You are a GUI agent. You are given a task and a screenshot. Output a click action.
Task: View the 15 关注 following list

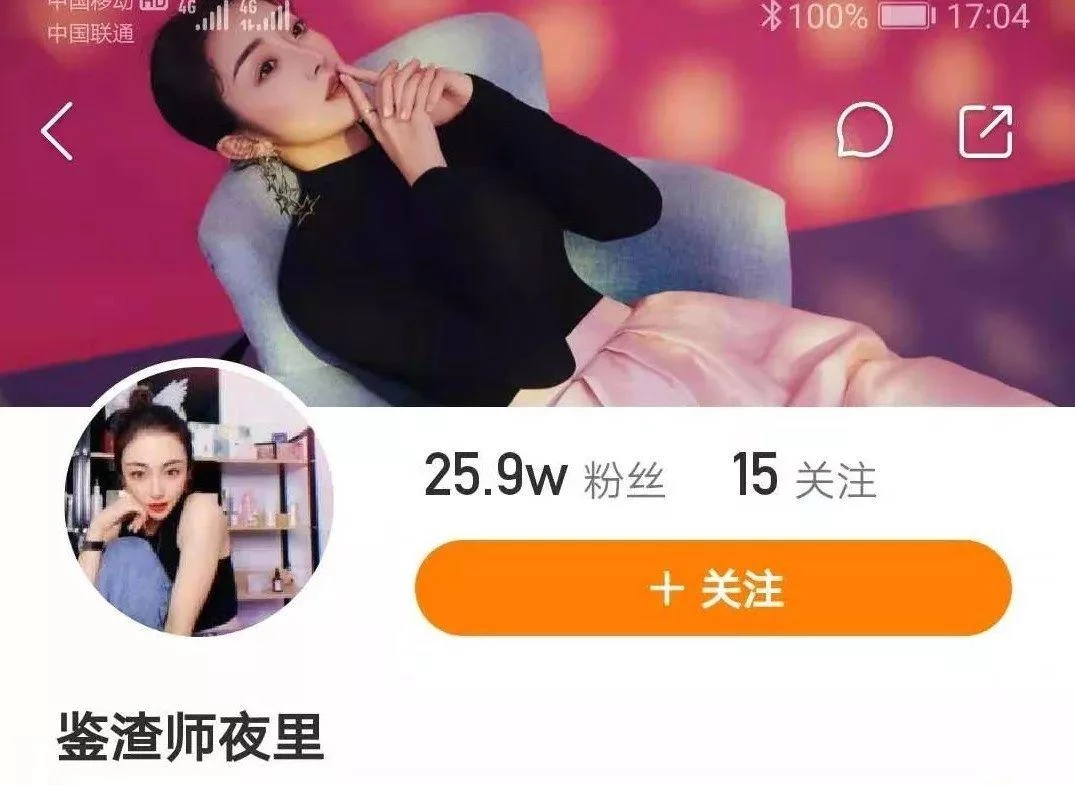tap(803, 477)
